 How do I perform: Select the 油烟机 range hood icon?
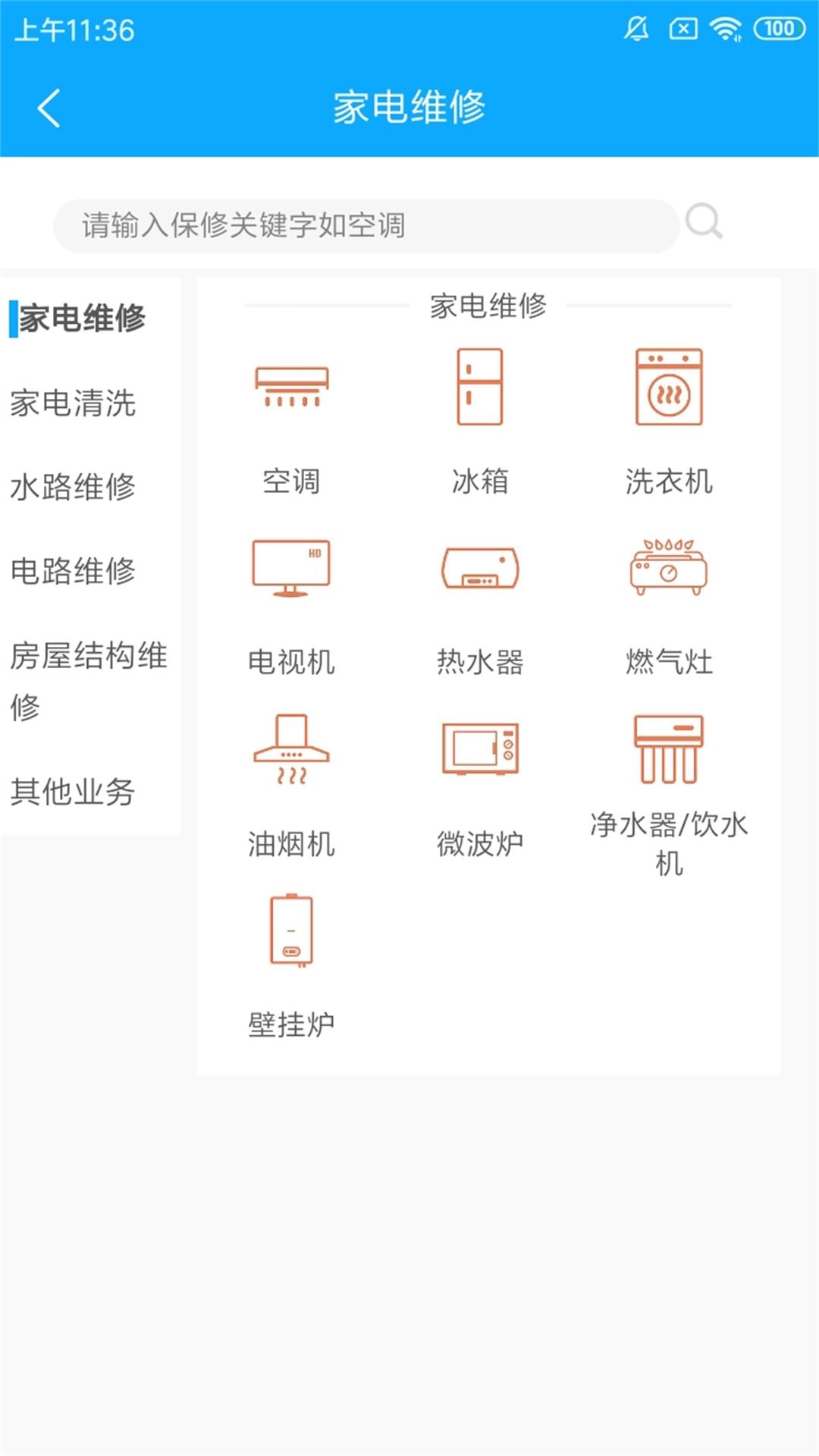pyautogui.click(x=292, y=751)
